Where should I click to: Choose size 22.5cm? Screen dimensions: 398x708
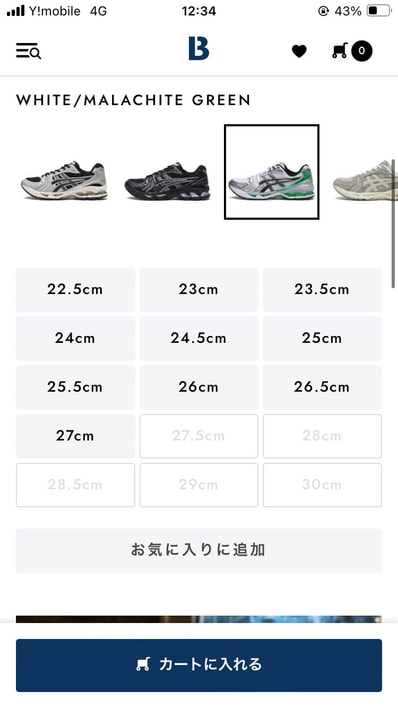(75, 289)
